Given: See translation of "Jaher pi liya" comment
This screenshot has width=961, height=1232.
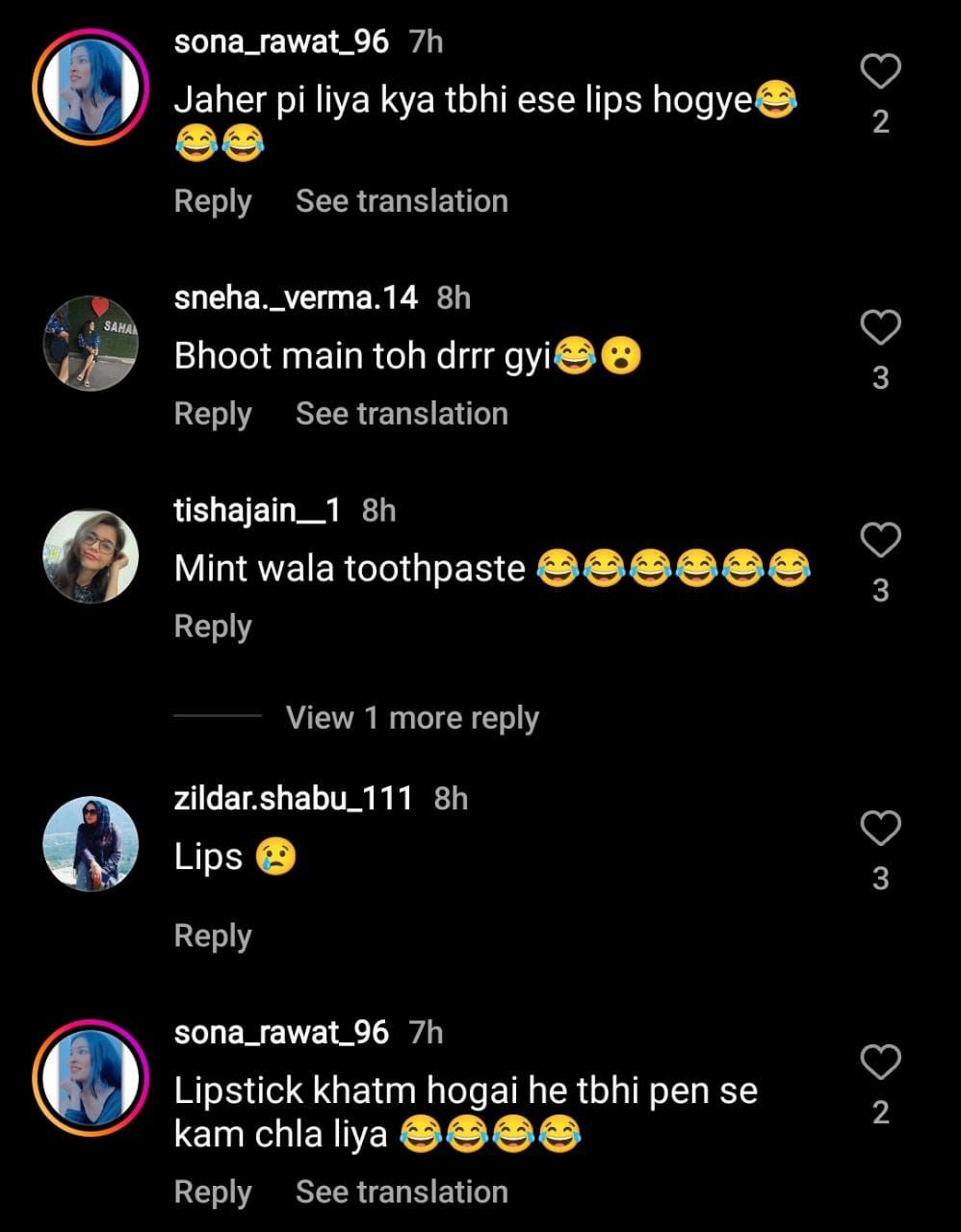Looking at the screenshot, I should pyautogui.click(x=401, y=201).
